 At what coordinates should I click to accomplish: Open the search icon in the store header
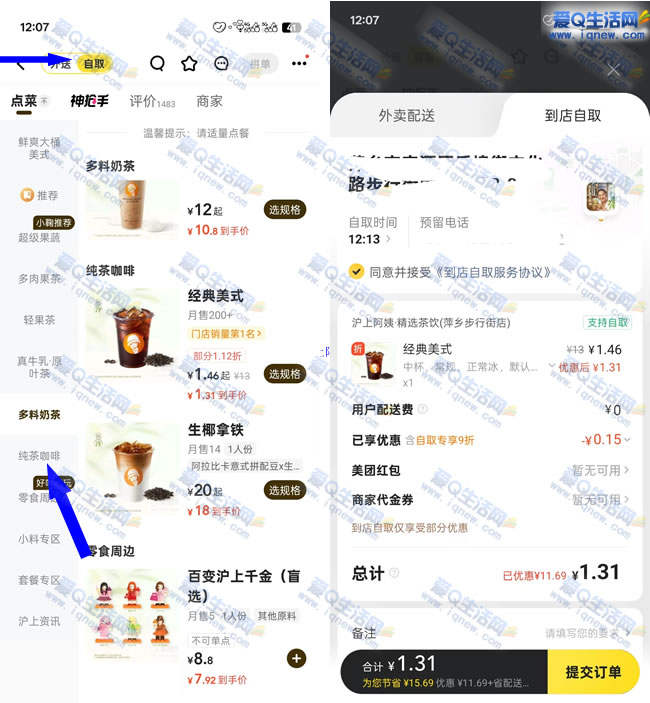pyautogui.click(x=157, y=63)
